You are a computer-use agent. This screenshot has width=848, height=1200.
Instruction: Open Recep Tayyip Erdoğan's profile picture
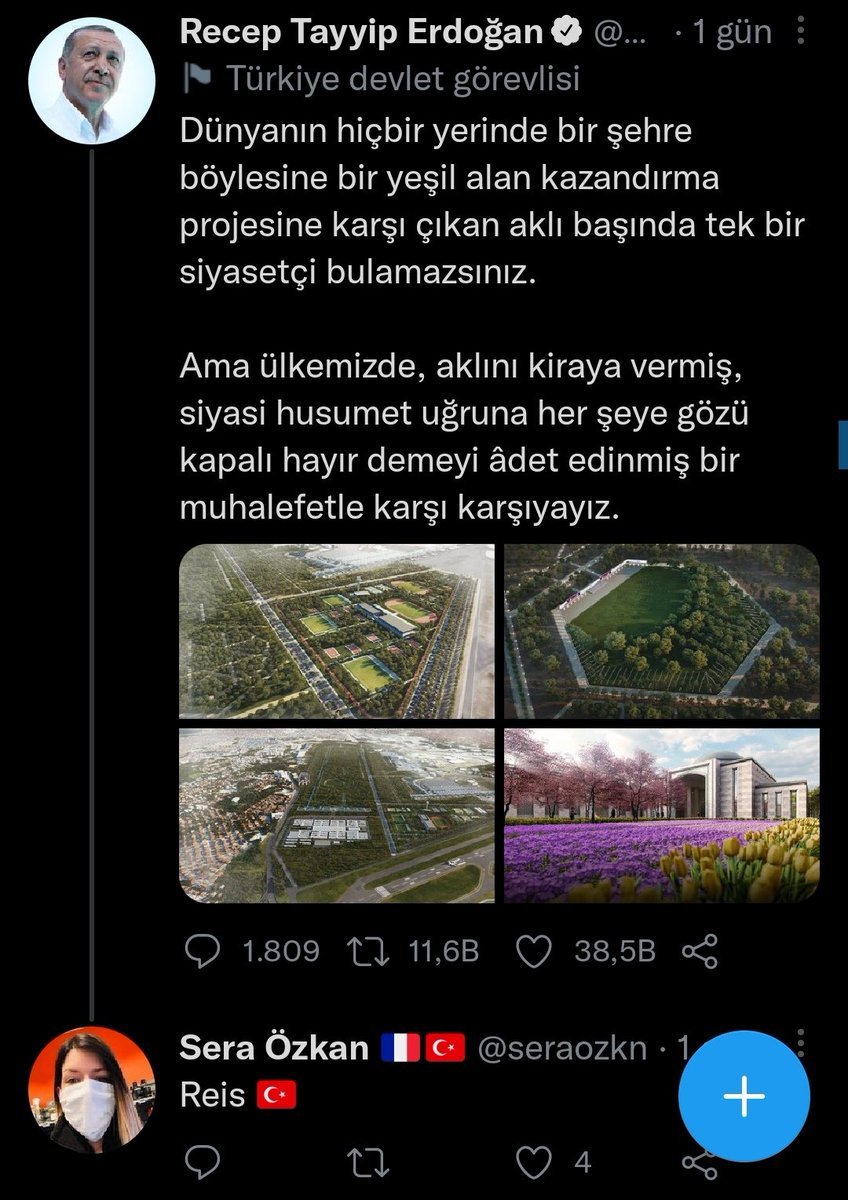click(x=92, y=79)
